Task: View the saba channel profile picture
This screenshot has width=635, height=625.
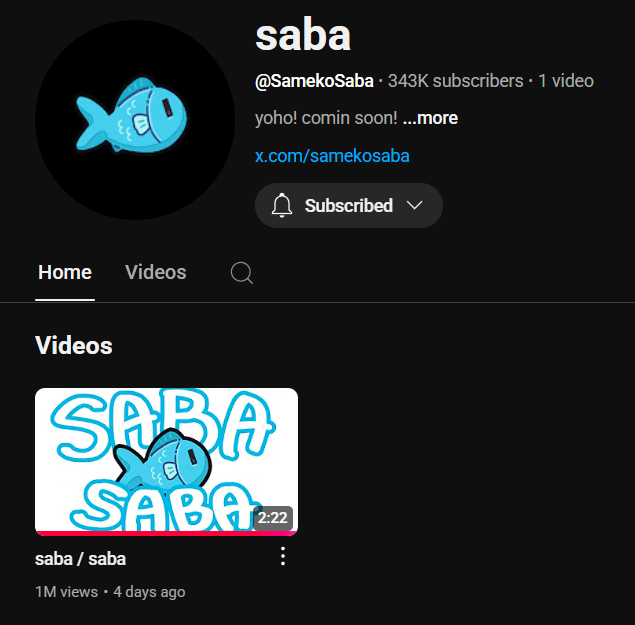Action: click(121, 120)
